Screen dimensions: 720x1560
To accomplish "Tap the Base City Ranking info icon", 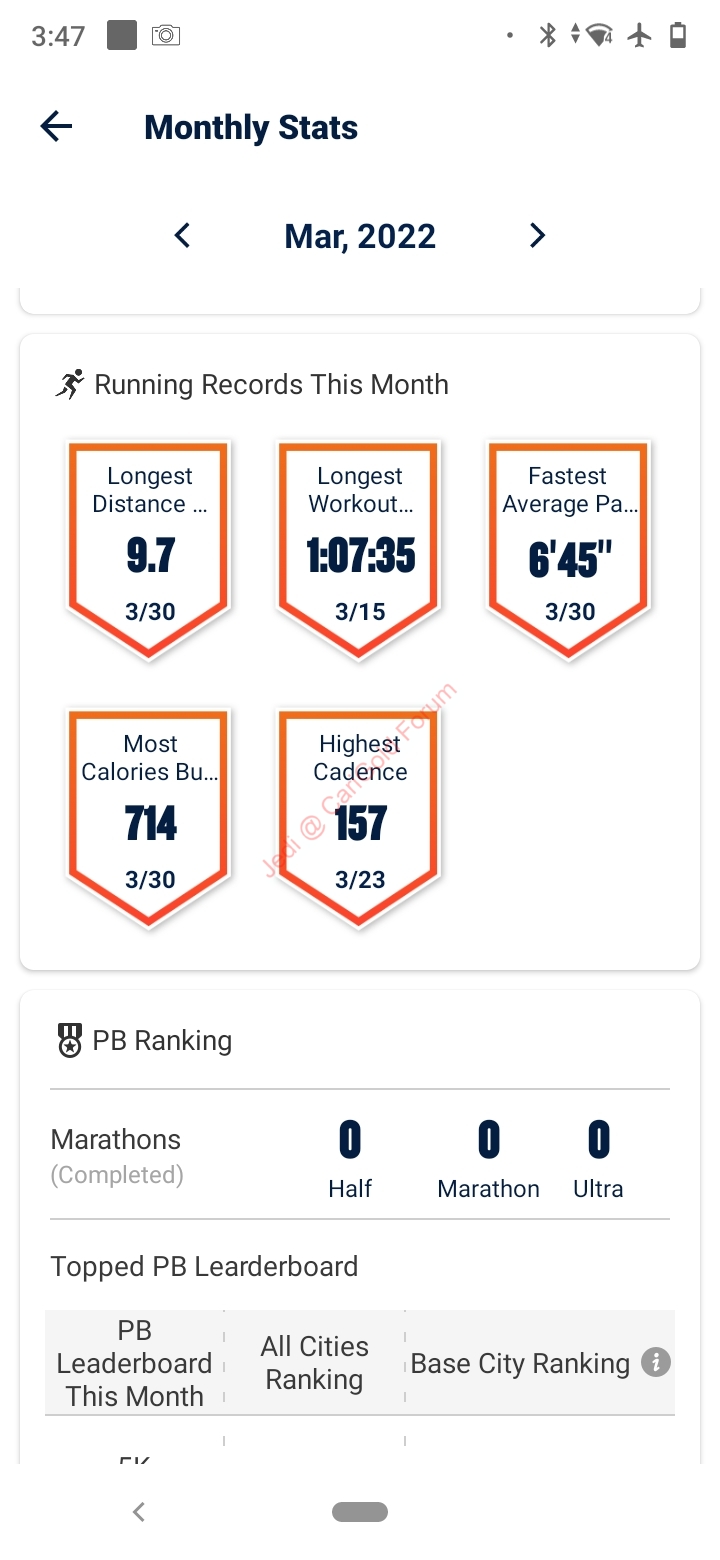I will coord(655,1362).
